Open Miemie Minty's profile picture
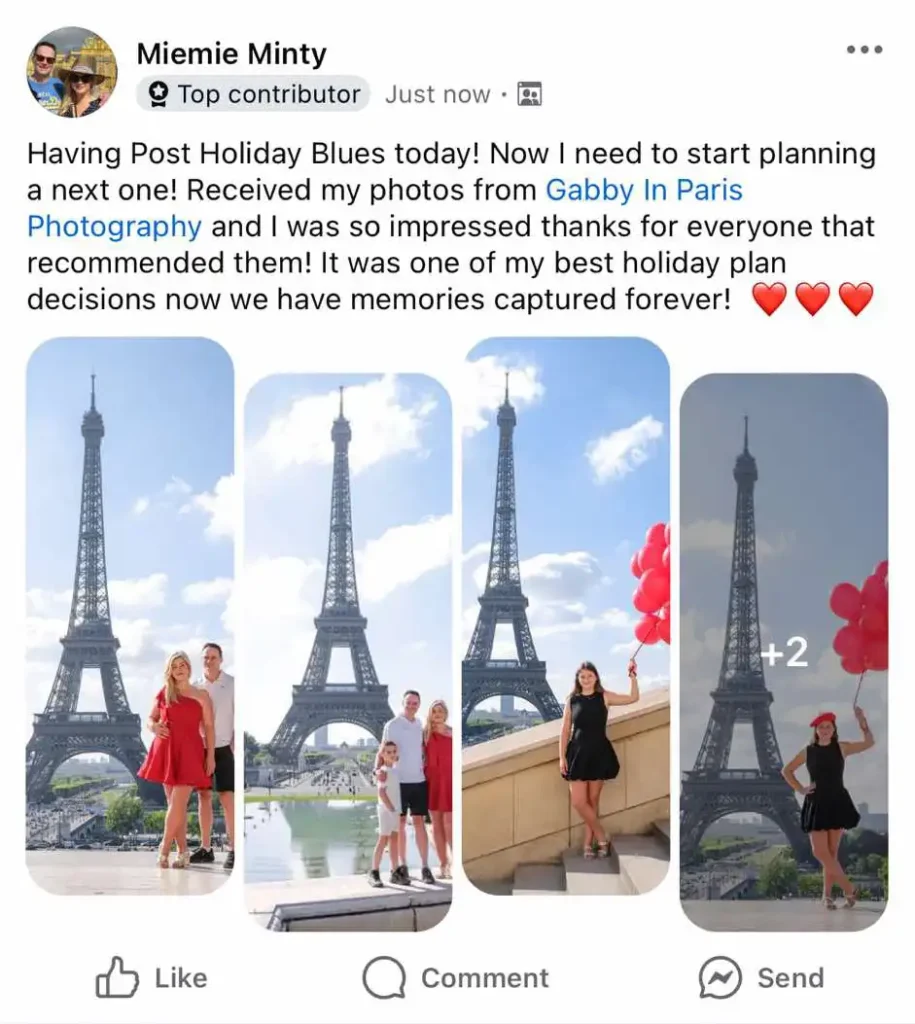Image resolution: width=915 pixels, height=1024 pixels. coord(71,72)
